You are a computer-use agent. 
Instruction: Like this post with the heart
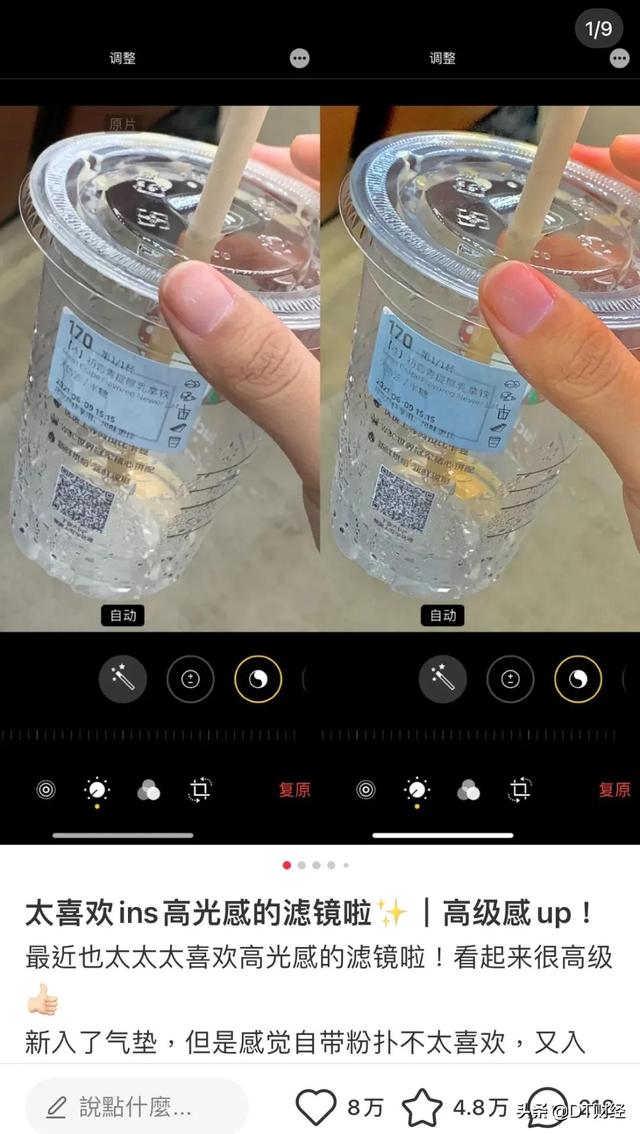316,1107
